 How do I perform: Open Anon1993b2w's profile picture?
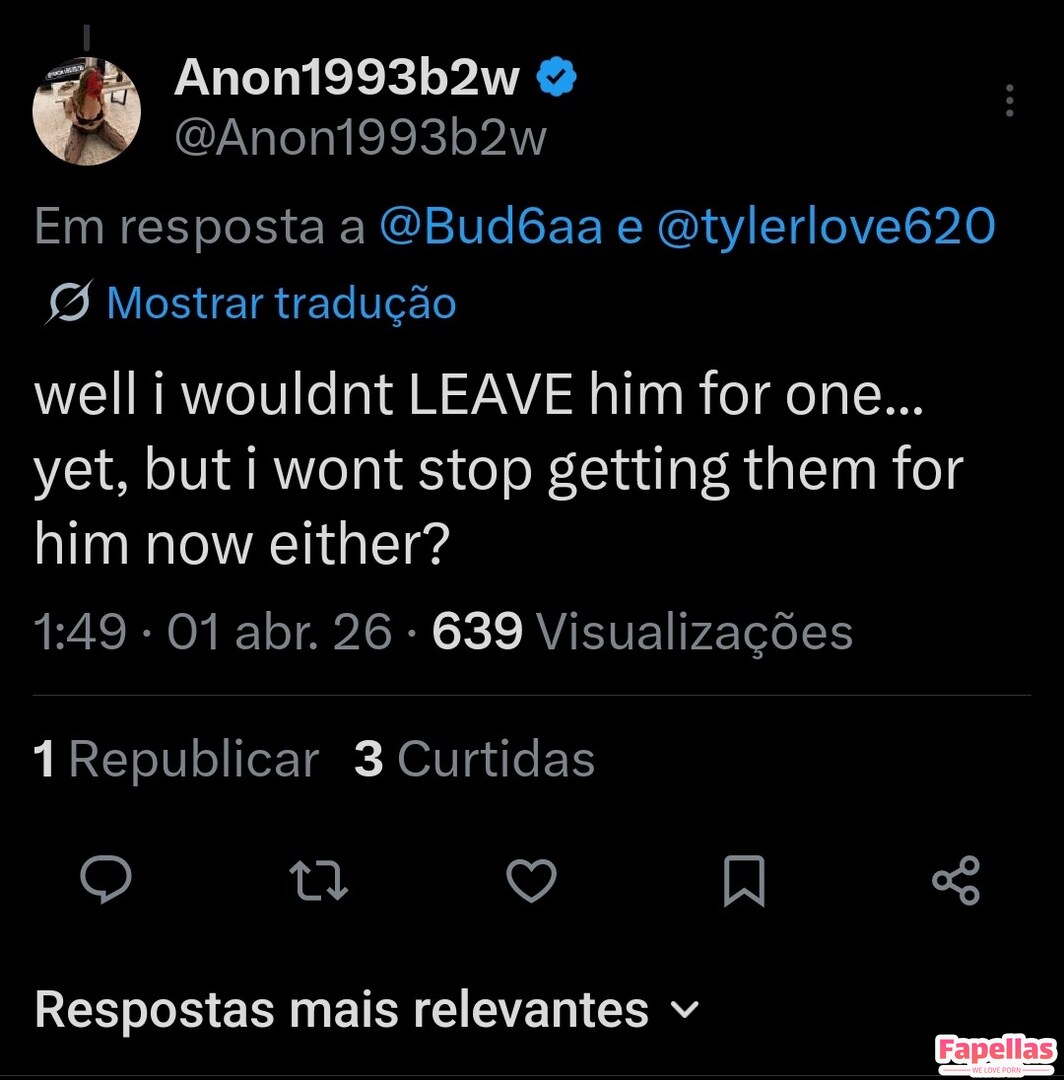coord(87,112)
